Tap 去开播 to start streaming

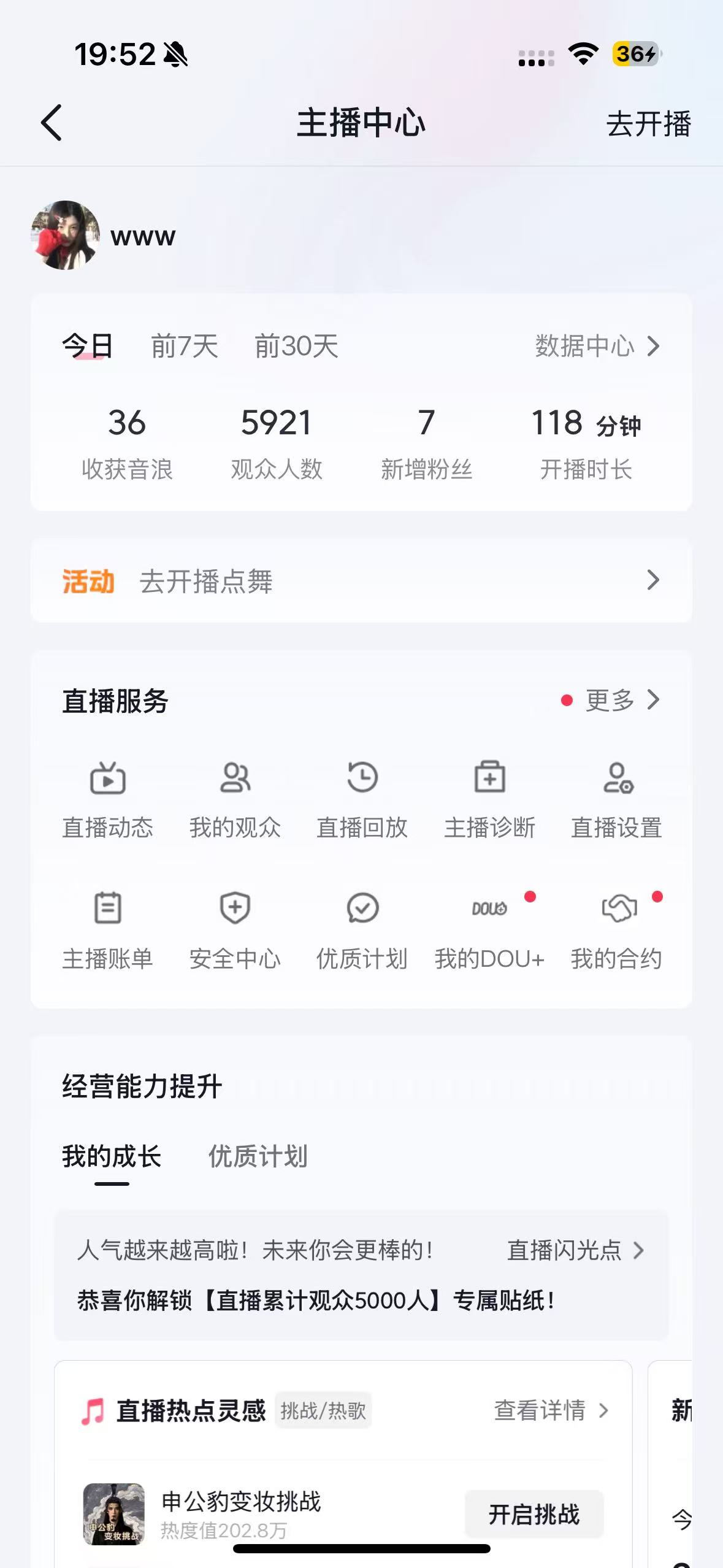pyautogui.click(x=648, y=124)
